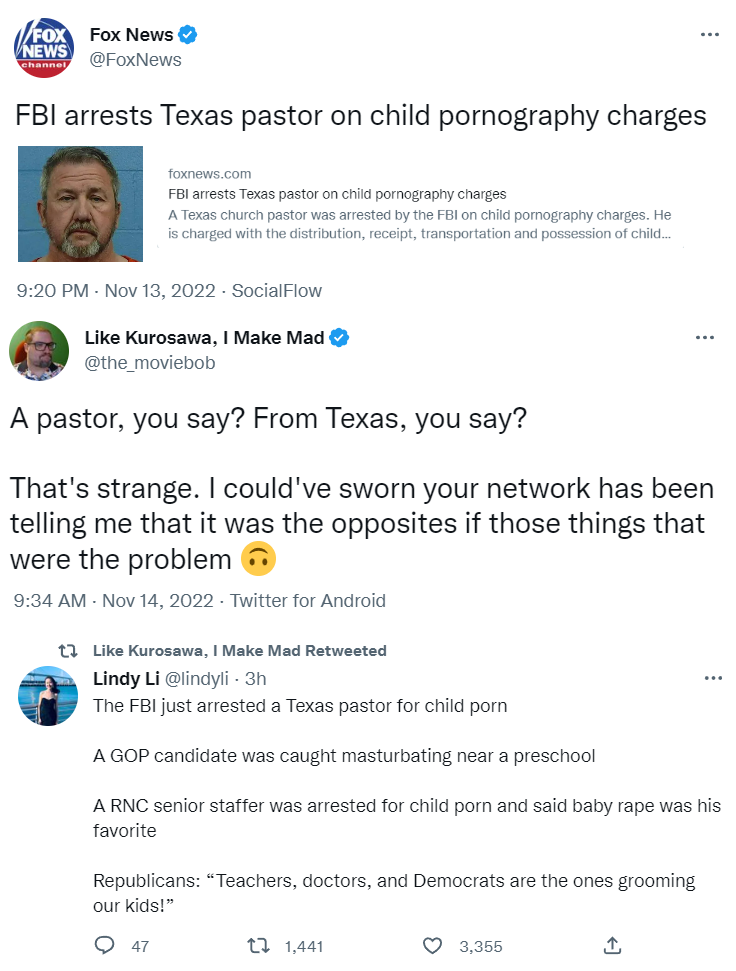The height and width of the screenshot is (971, 736).
Task: Open the overflow menu on Lindy Li's tweet
Action: click(713, 678)
